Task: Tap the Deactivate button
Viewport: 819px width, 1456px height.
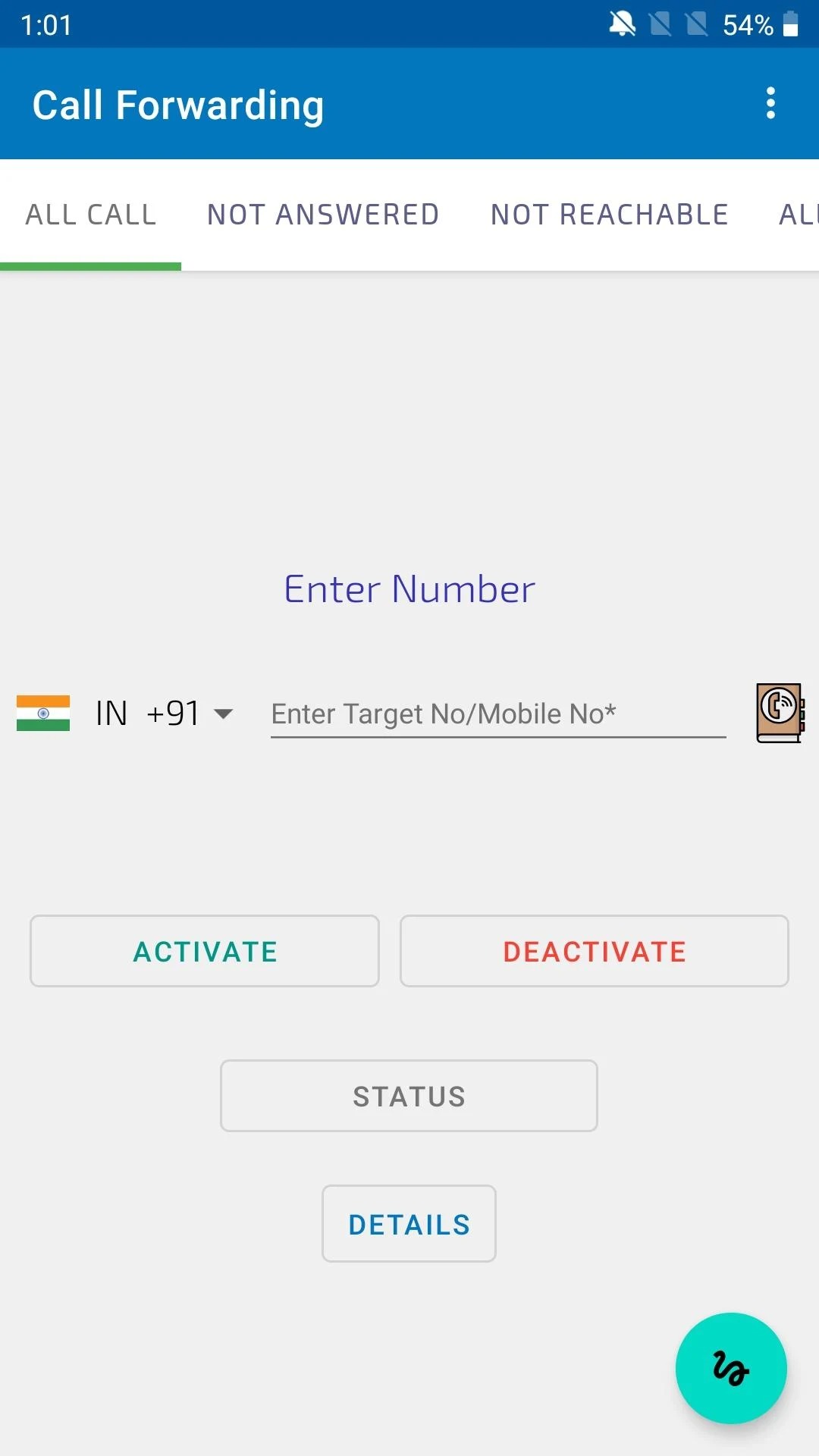Action: (595, 951)
